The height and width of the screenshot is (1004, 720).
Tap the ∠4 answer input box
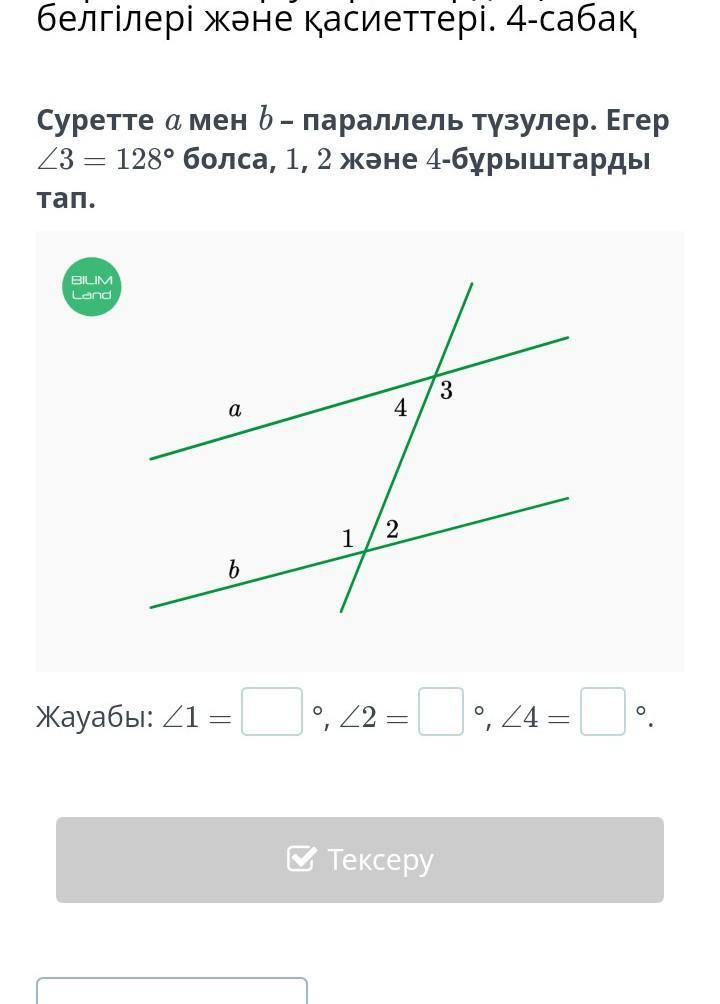pos(603,712)
